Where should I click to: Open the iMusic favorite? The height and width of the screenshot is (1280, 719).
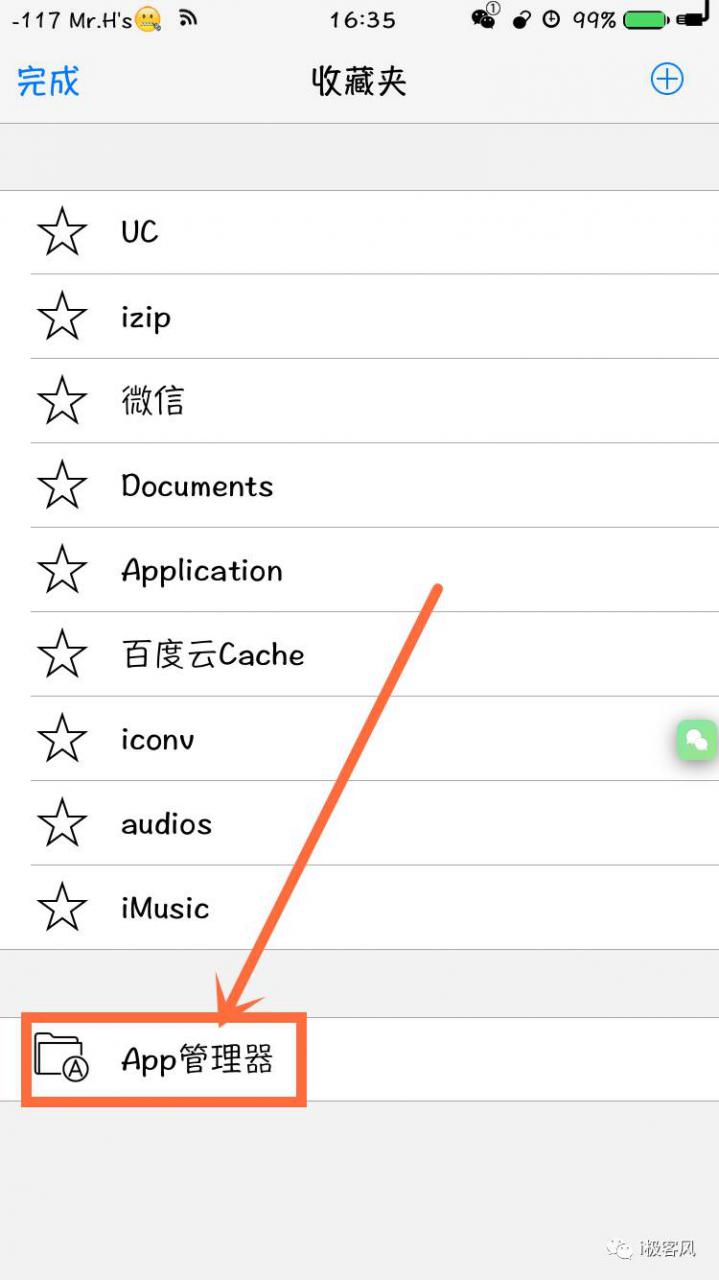(x=359, y=908)
